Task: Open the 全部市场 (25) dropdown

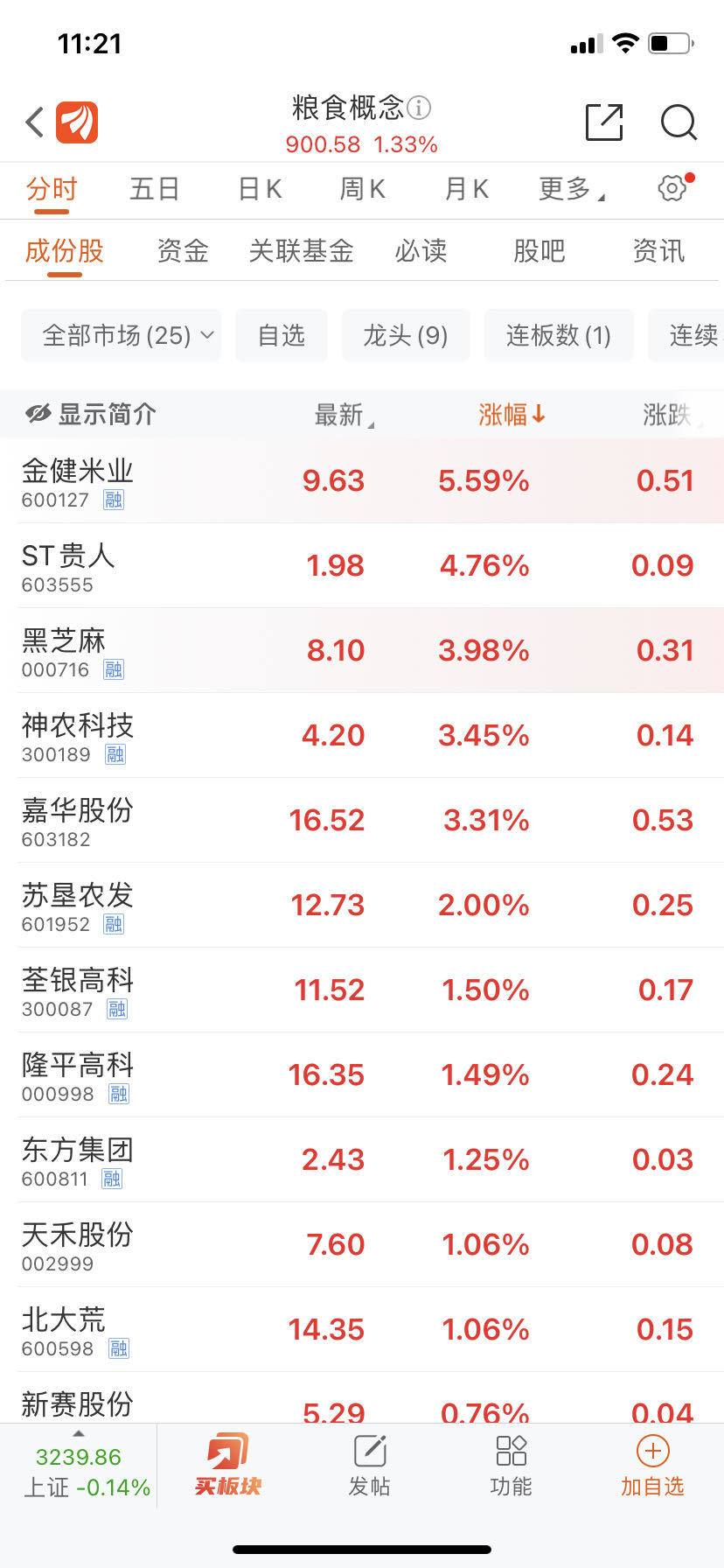Action: tap(121, 335)
